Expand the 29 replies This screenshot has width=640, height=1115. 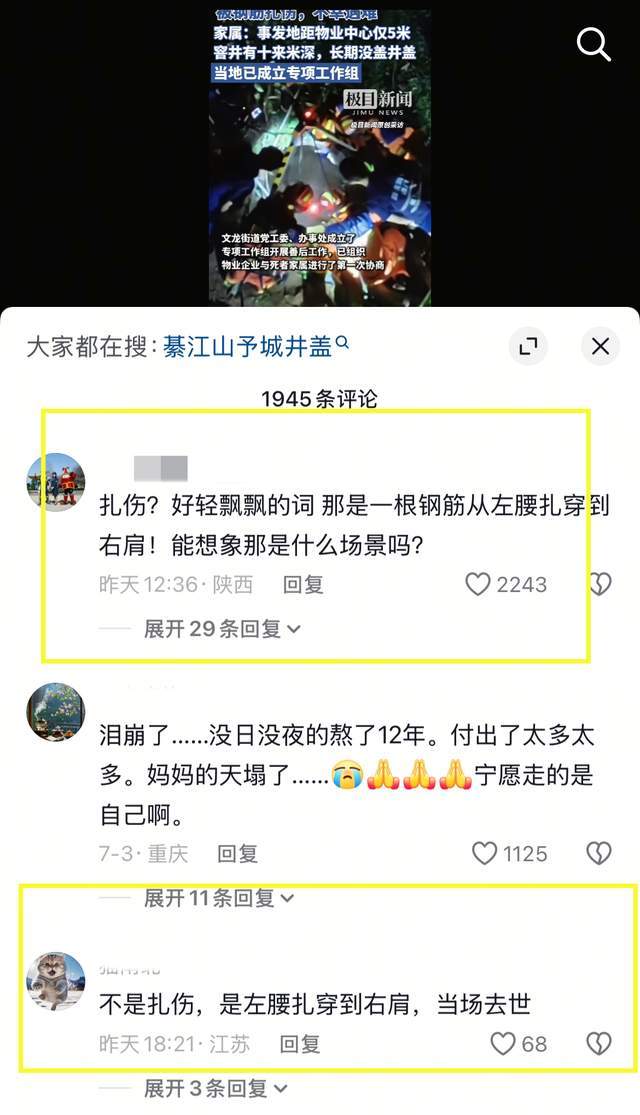pos(222,629)
